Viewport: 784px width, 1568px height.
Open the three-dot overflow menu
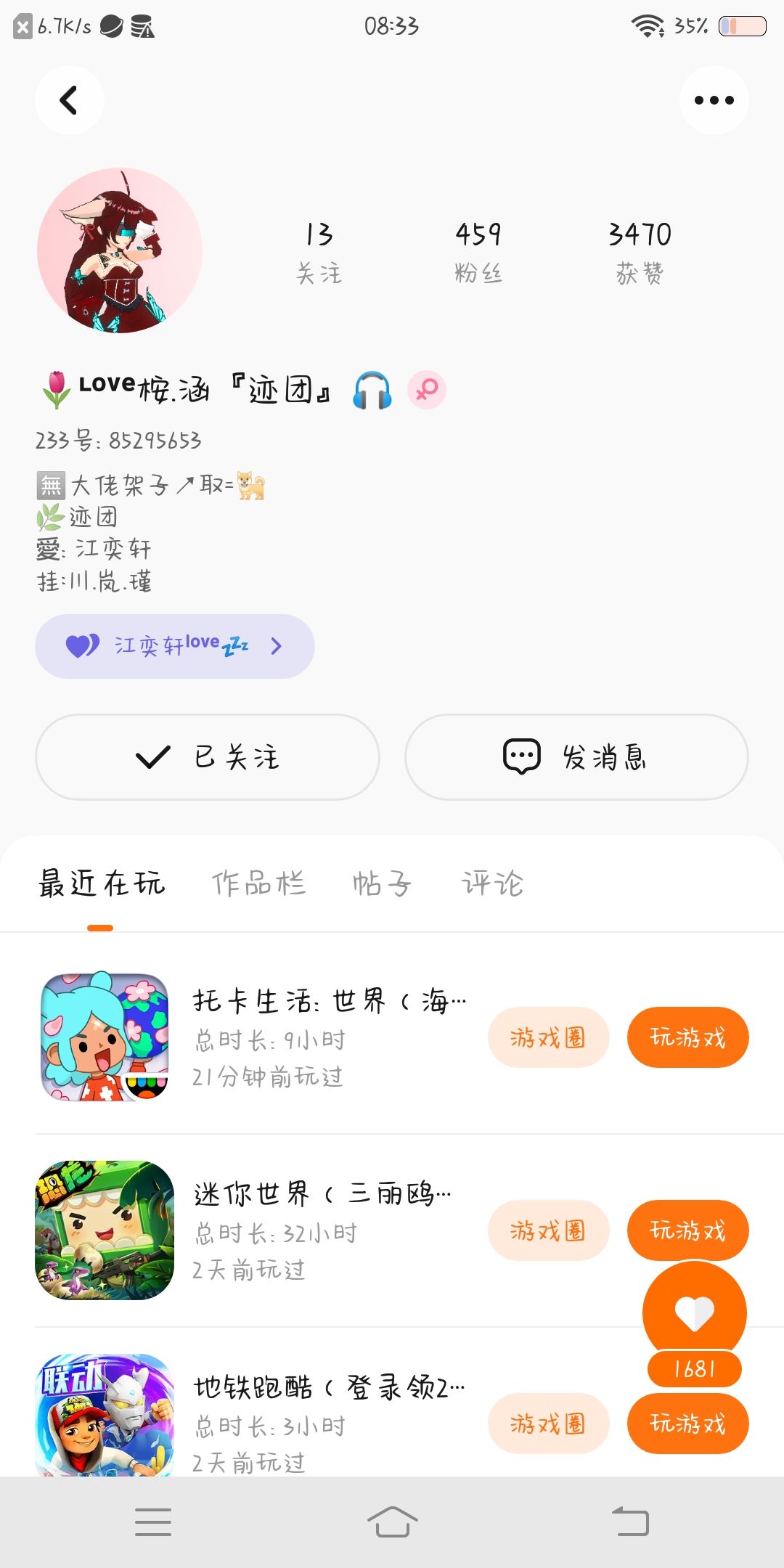pos(714,100)
